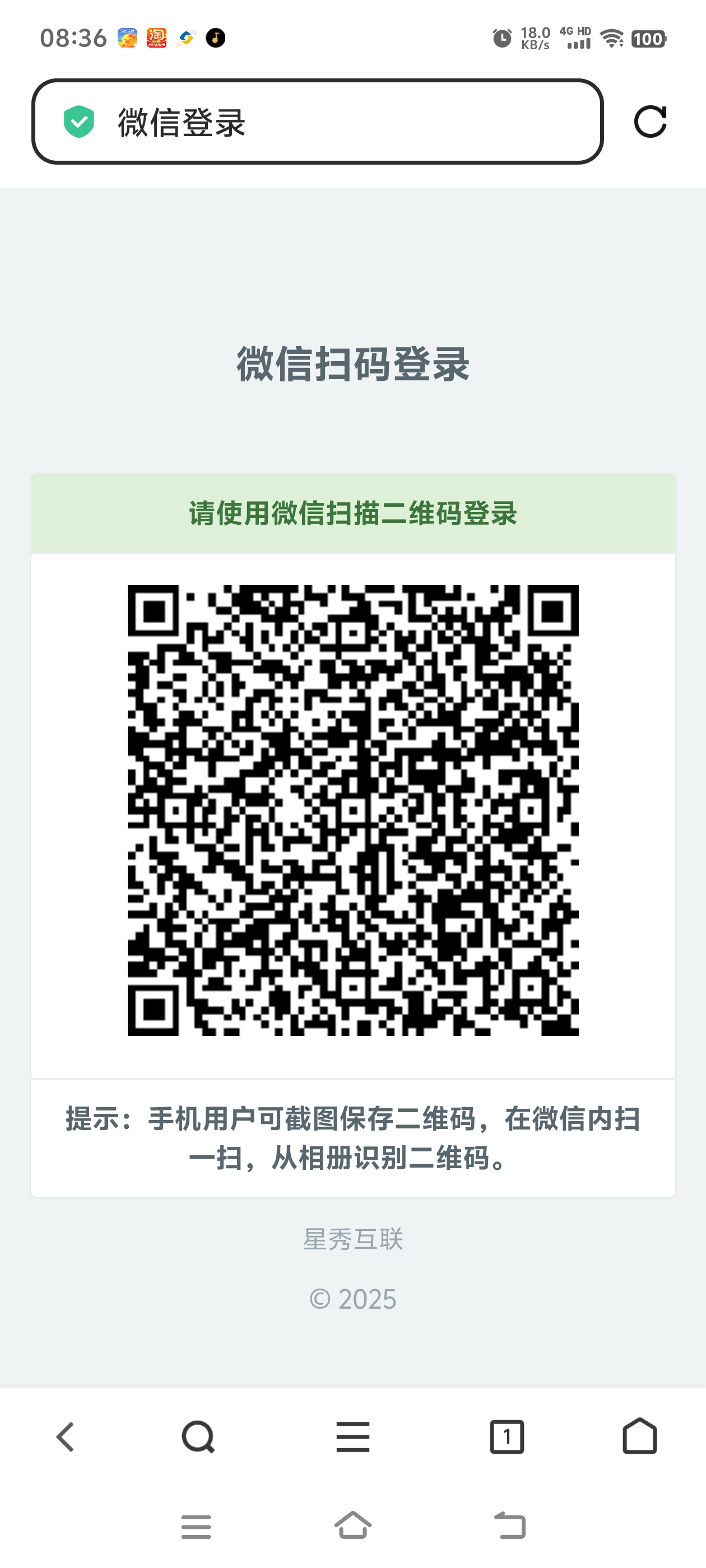This screenshot has height=1568, width=706.
Task: Open the browser hamburger menu
Action: tap(352, 1437)
